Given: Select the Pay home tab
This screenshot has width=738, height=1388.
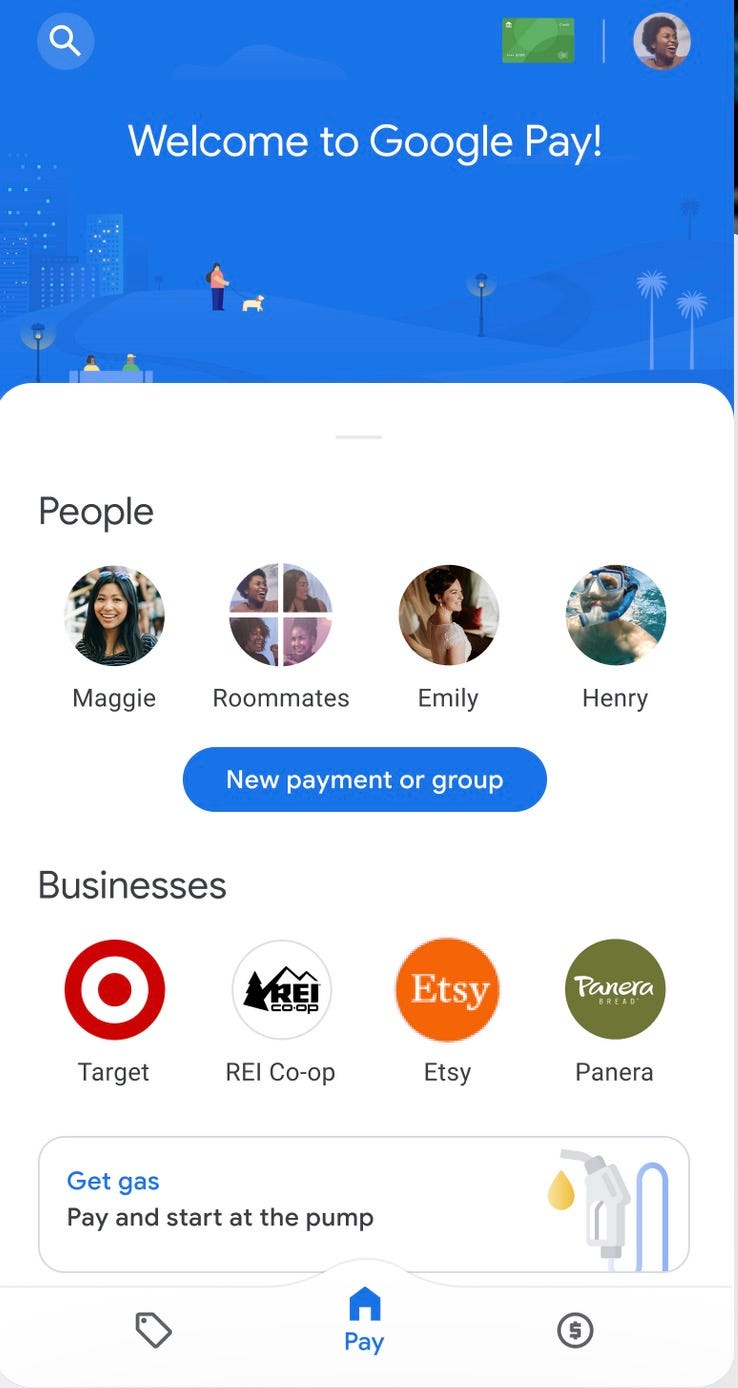Looking at the screenshot, I should point(364,1320).
